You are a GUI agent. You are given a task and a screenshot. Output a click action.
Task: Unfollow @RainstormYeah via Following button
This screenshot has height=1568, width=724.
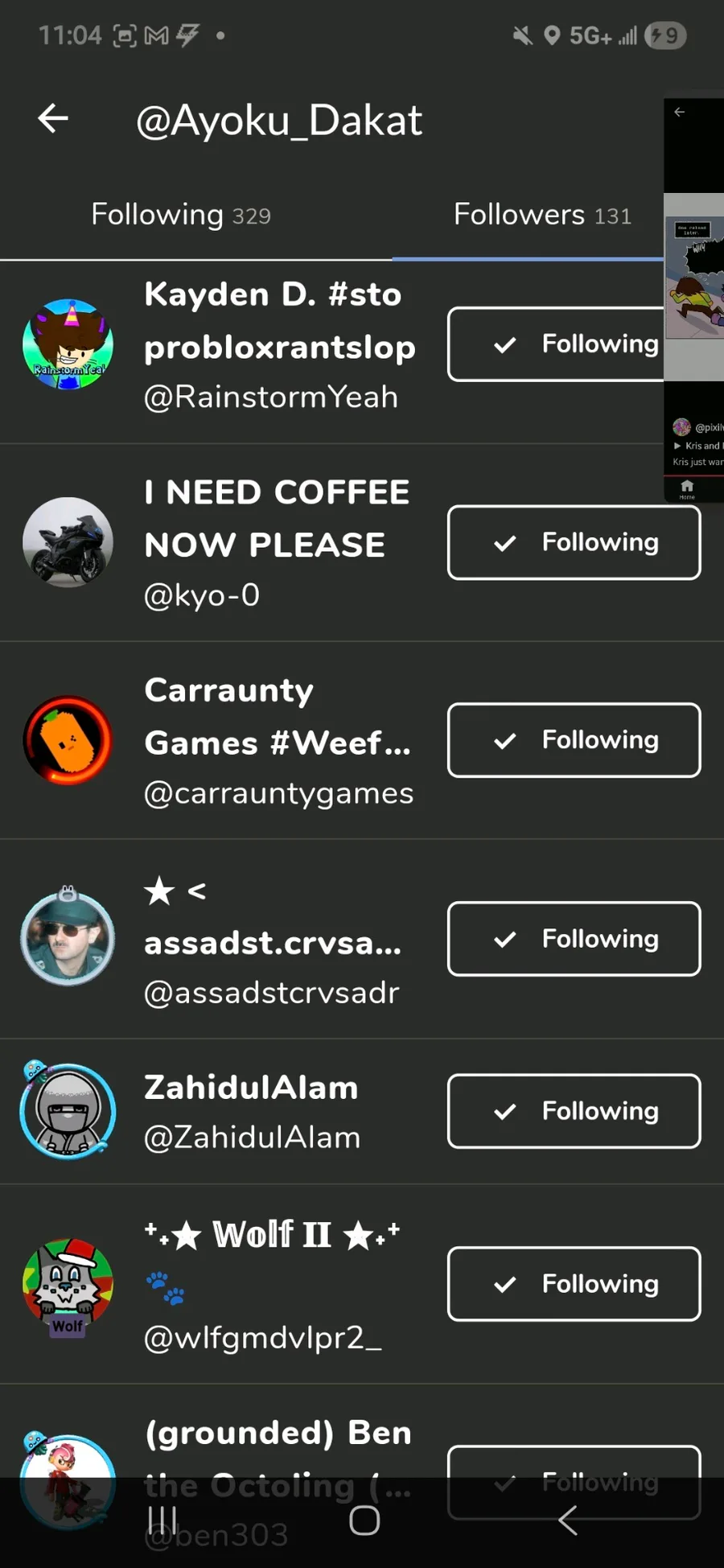(557, 344)
